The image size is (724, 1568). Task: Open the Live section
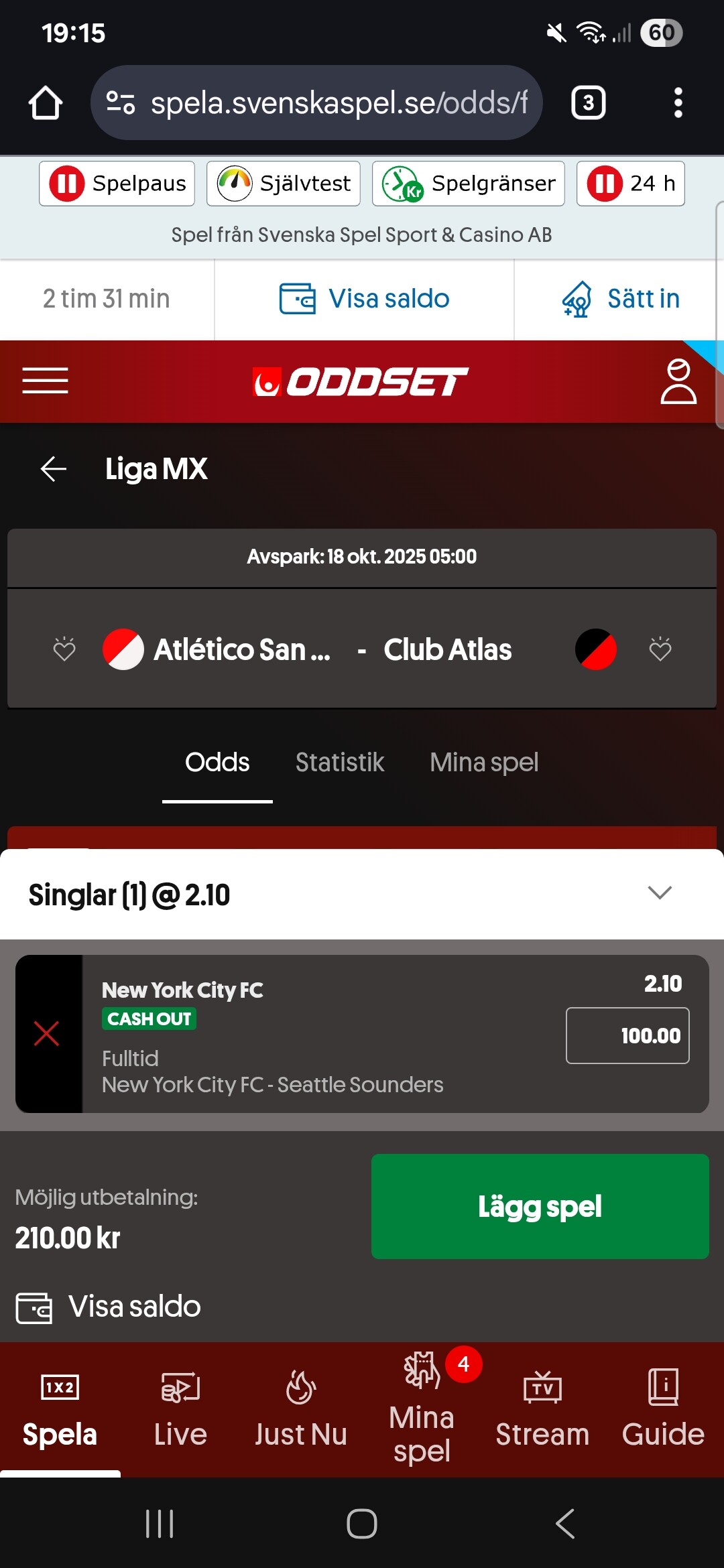[x=180, y=1407]
